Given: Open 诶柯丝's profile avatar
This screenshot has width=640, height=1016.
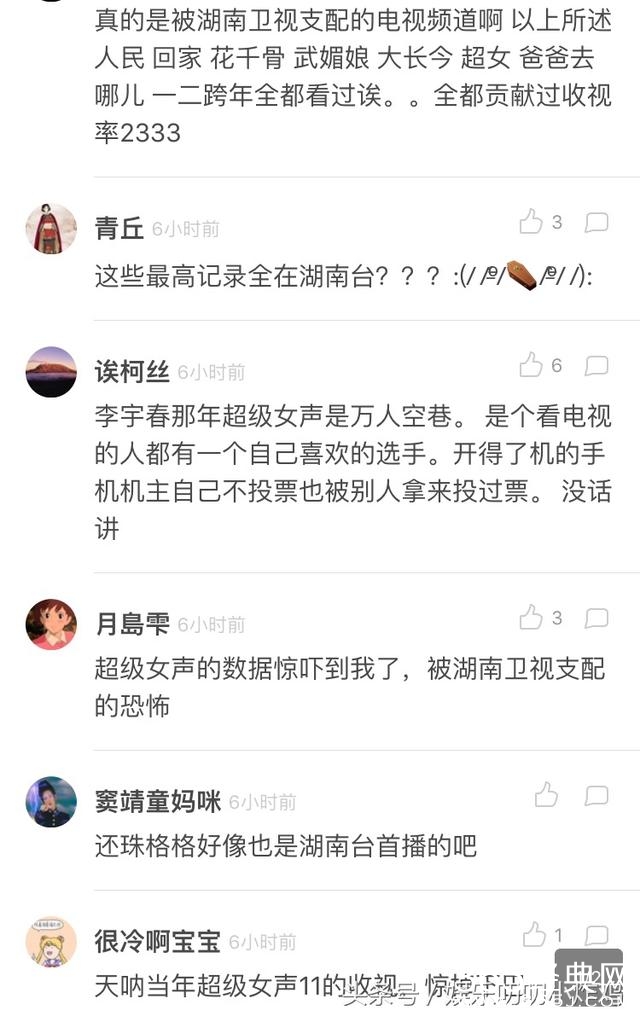Looking at the screenshot, I should (x=51, y=372).
